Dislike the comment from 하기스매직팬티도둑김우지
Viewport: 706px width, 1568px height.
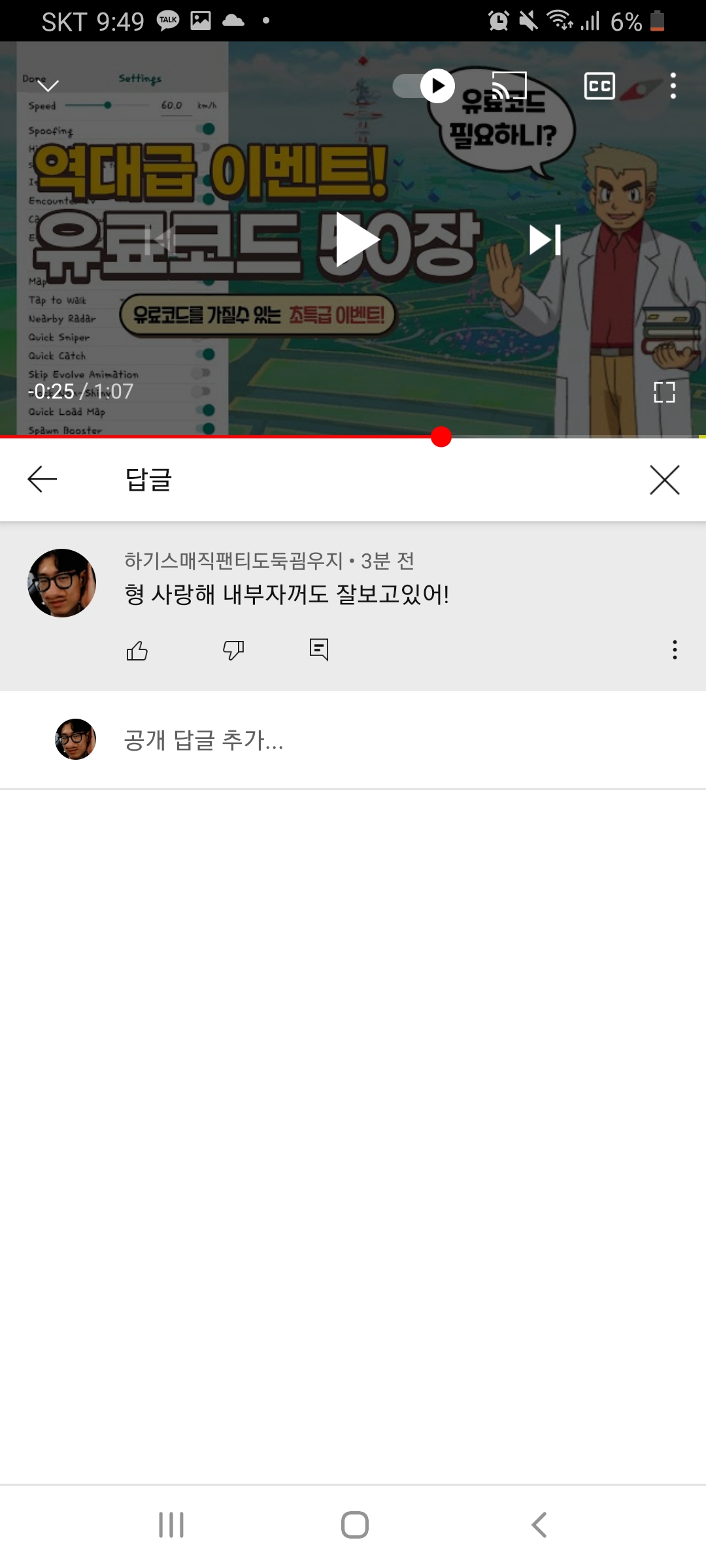pos(233,650)
